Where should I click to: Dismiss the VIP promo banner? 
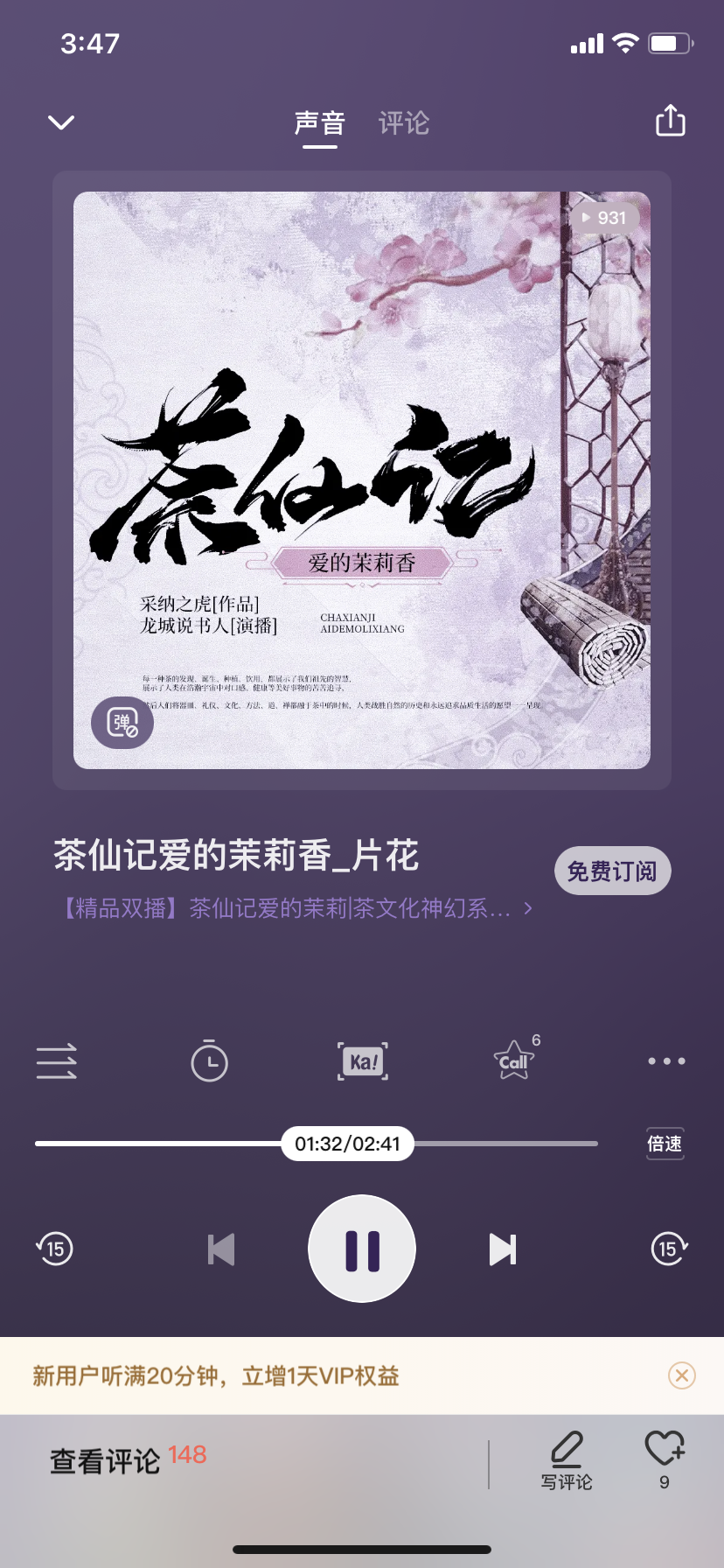tap(682, 1375)
